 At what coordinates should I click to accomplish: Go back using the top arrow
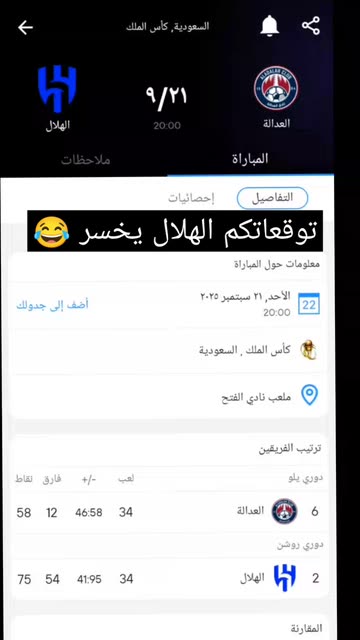[x=25, y=27]
